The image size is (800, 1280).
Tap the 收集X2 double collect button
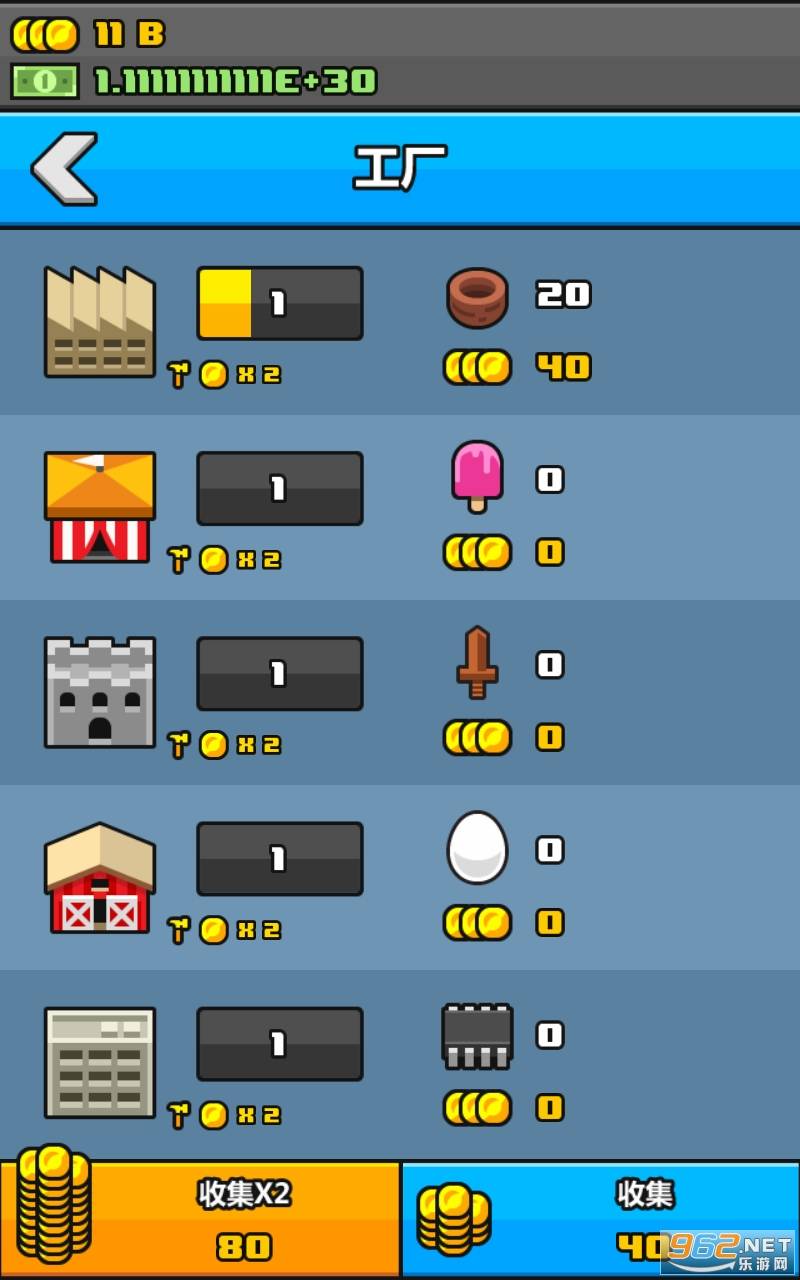coord(200,1218)
